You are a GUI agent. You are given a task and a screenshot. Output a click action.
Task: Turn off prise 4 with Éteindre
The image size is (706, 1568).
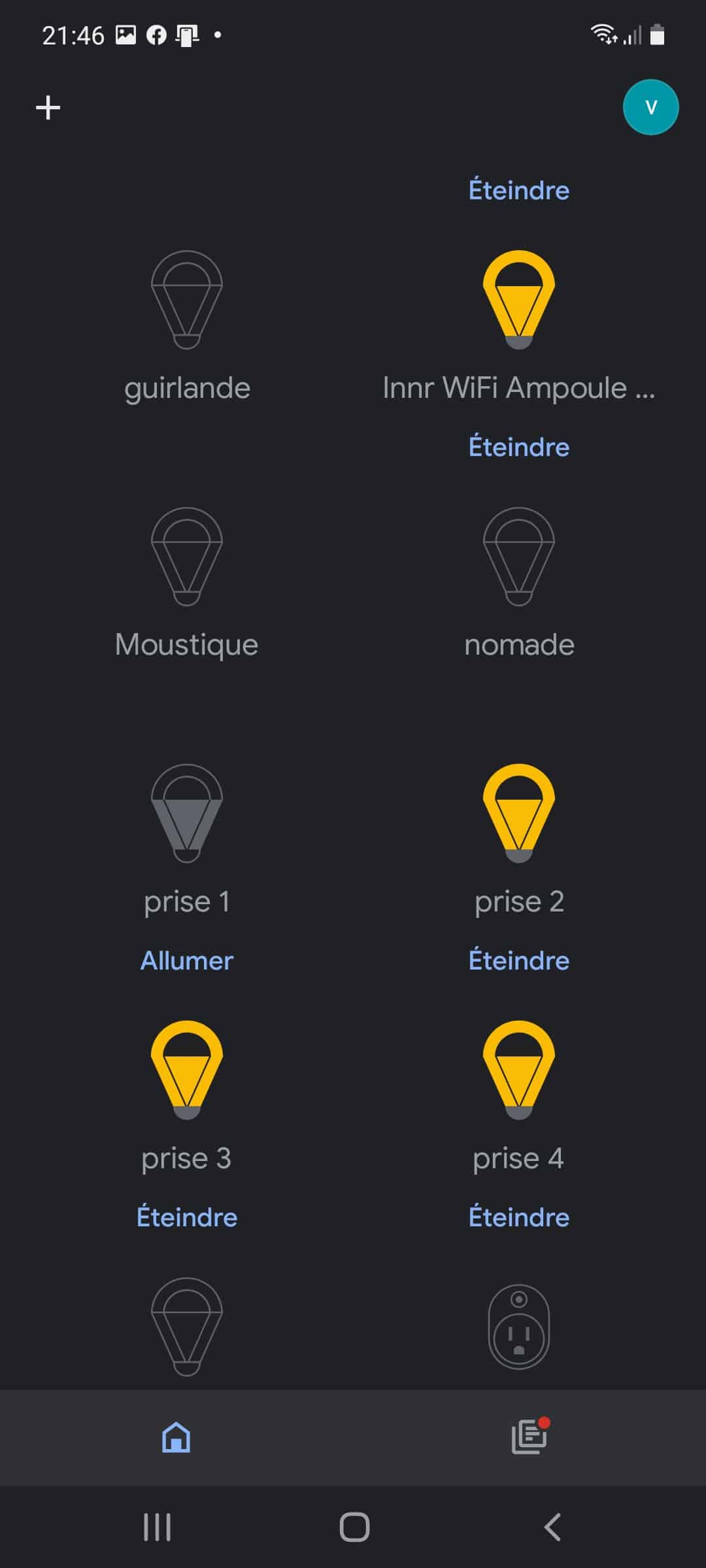click(519, 1217)
